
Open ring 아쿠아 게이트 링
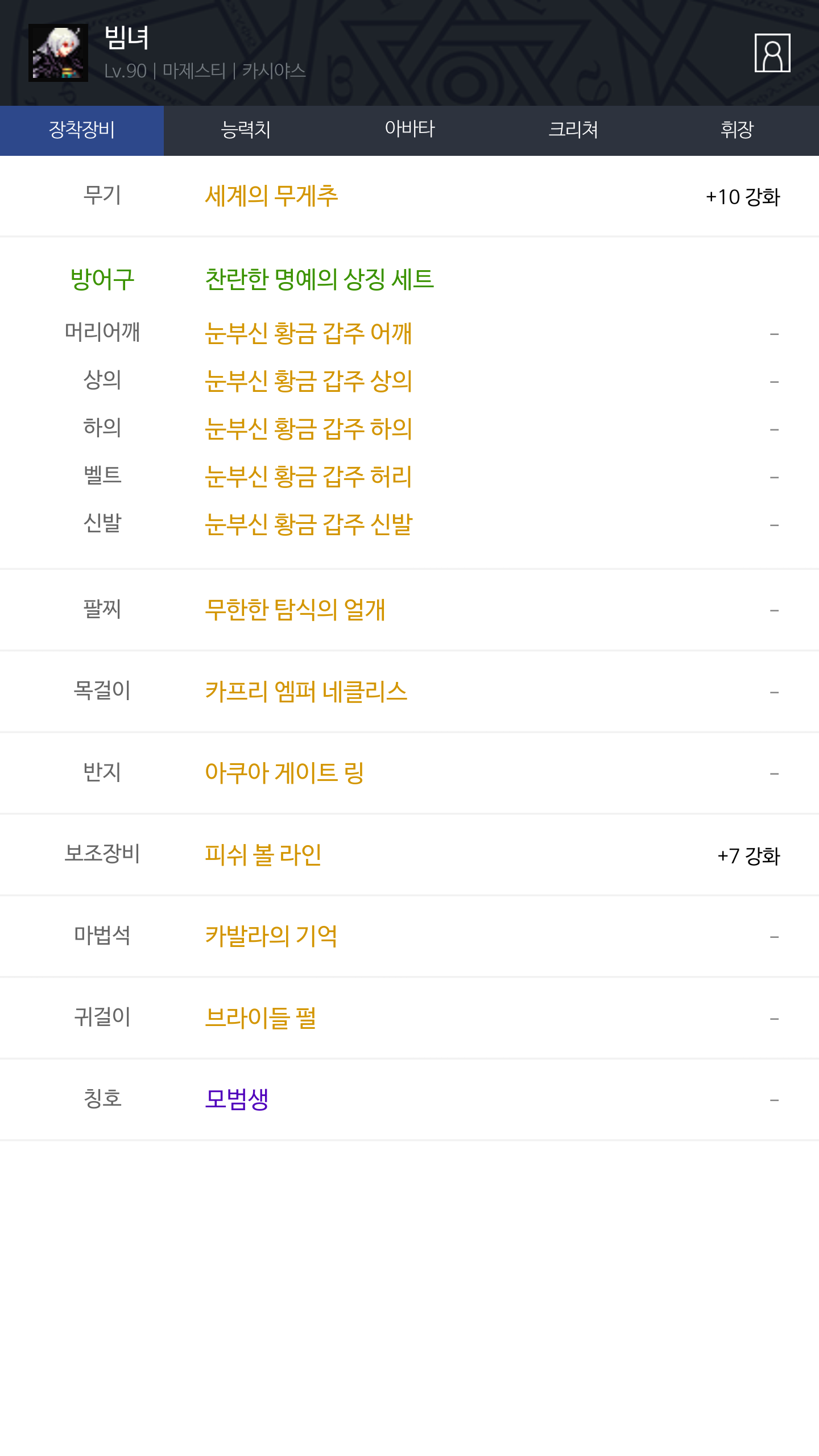(284, 773)
